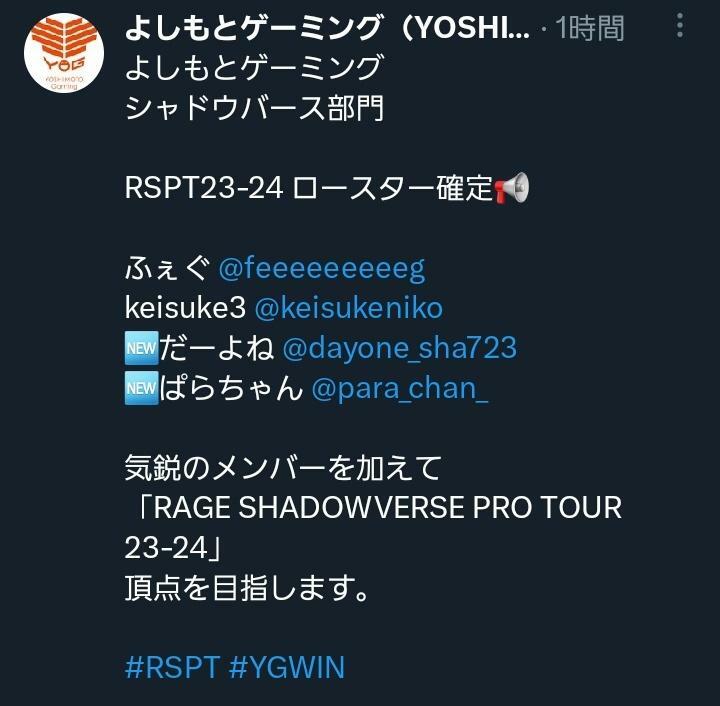The height and width of the screenshot is (706, 720).
Task: Open the Yoshimoto Gaming profile avatar
Action: (64, 54)
